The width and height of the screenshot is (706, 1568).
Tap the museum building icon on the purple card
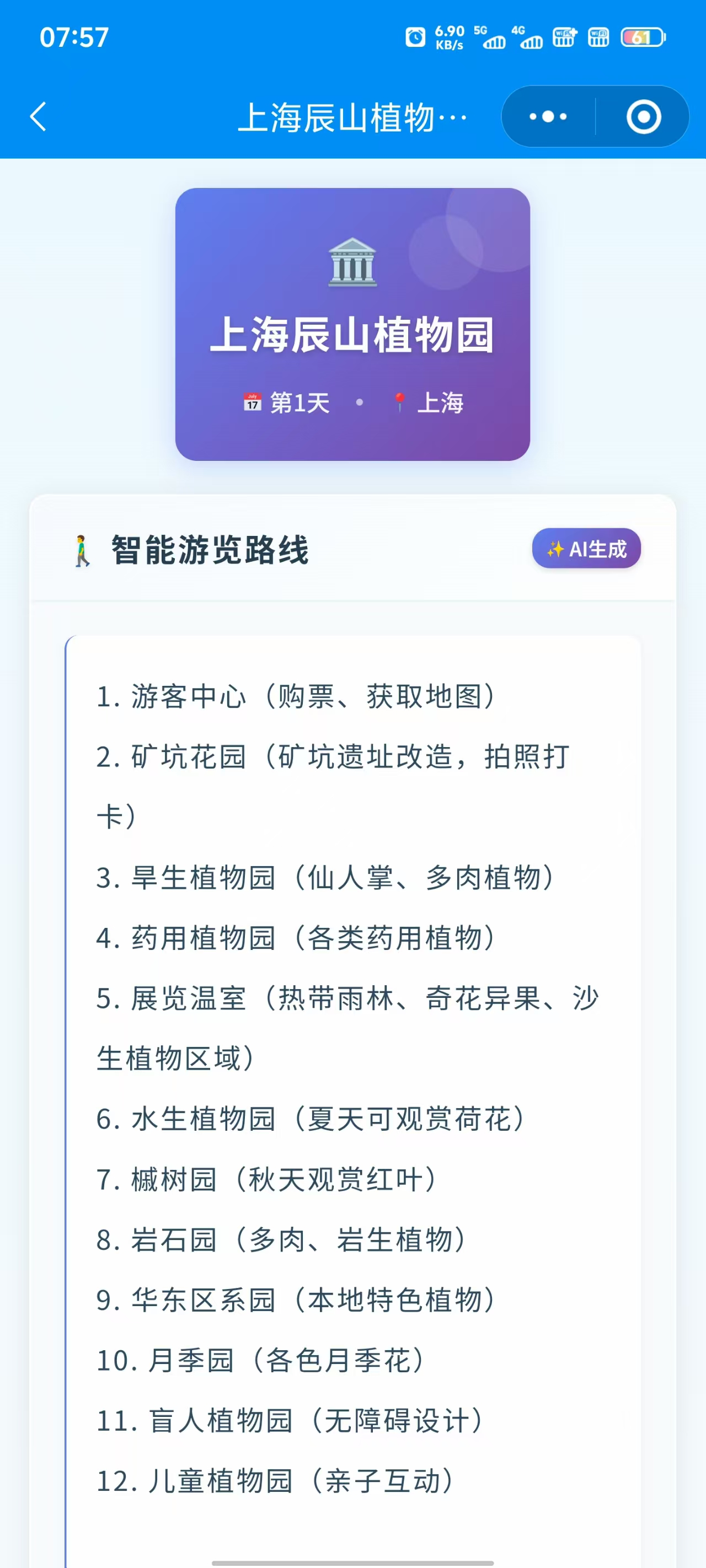352,262
